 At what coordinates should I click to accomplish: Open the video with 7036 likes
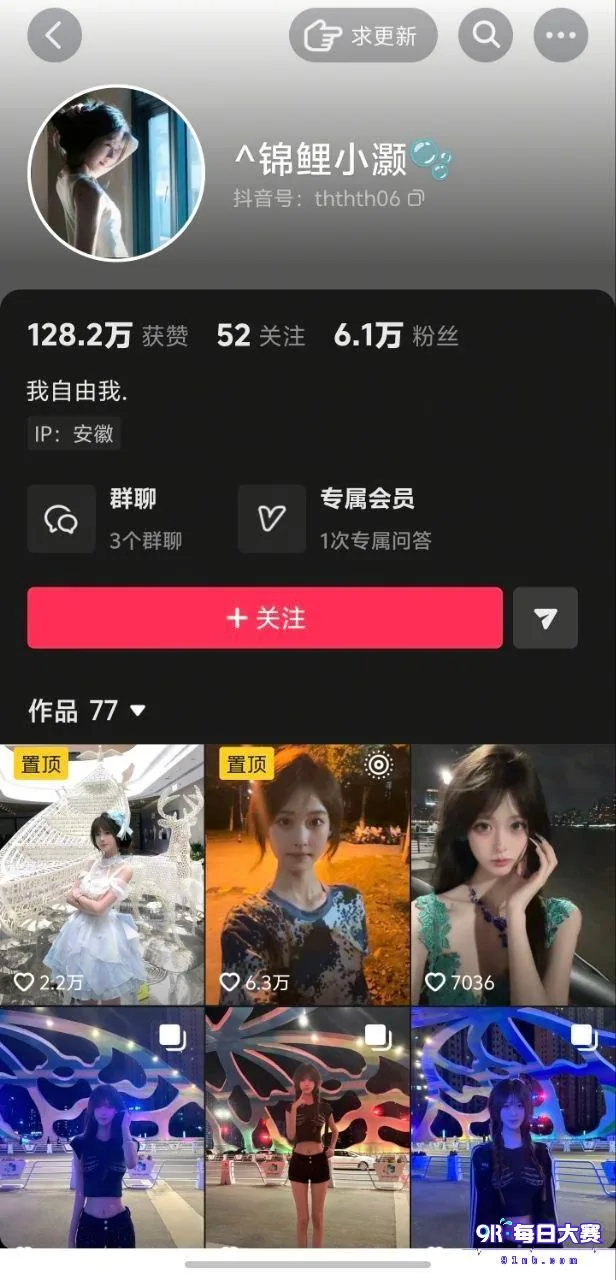pyautogui.click(x=514, y=875)
